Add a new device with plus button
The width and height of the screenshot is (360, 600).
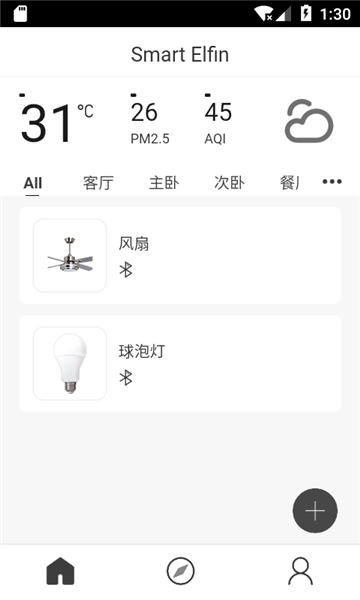coord(315,510)
